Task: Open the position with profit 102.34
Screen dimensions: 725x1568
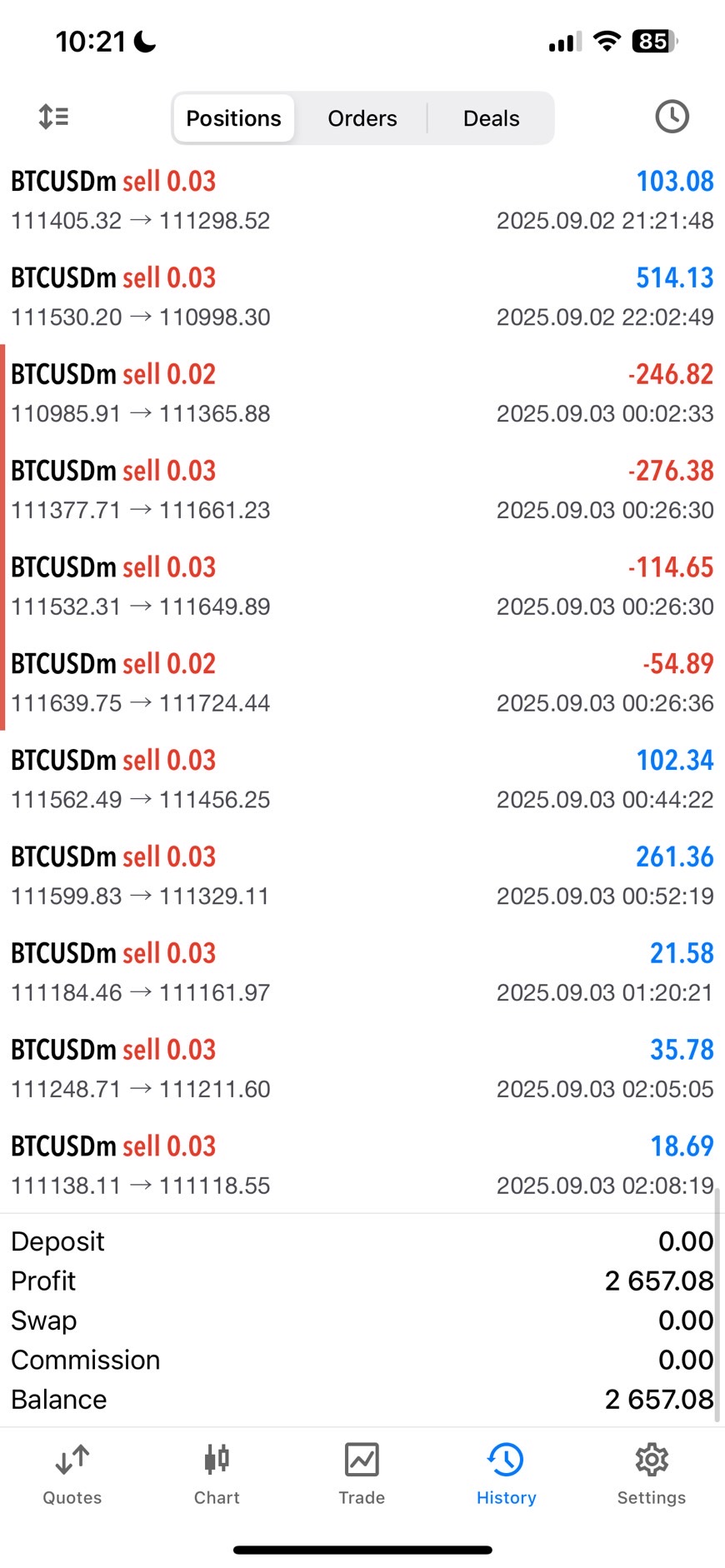Action: [x=362, y=780]
